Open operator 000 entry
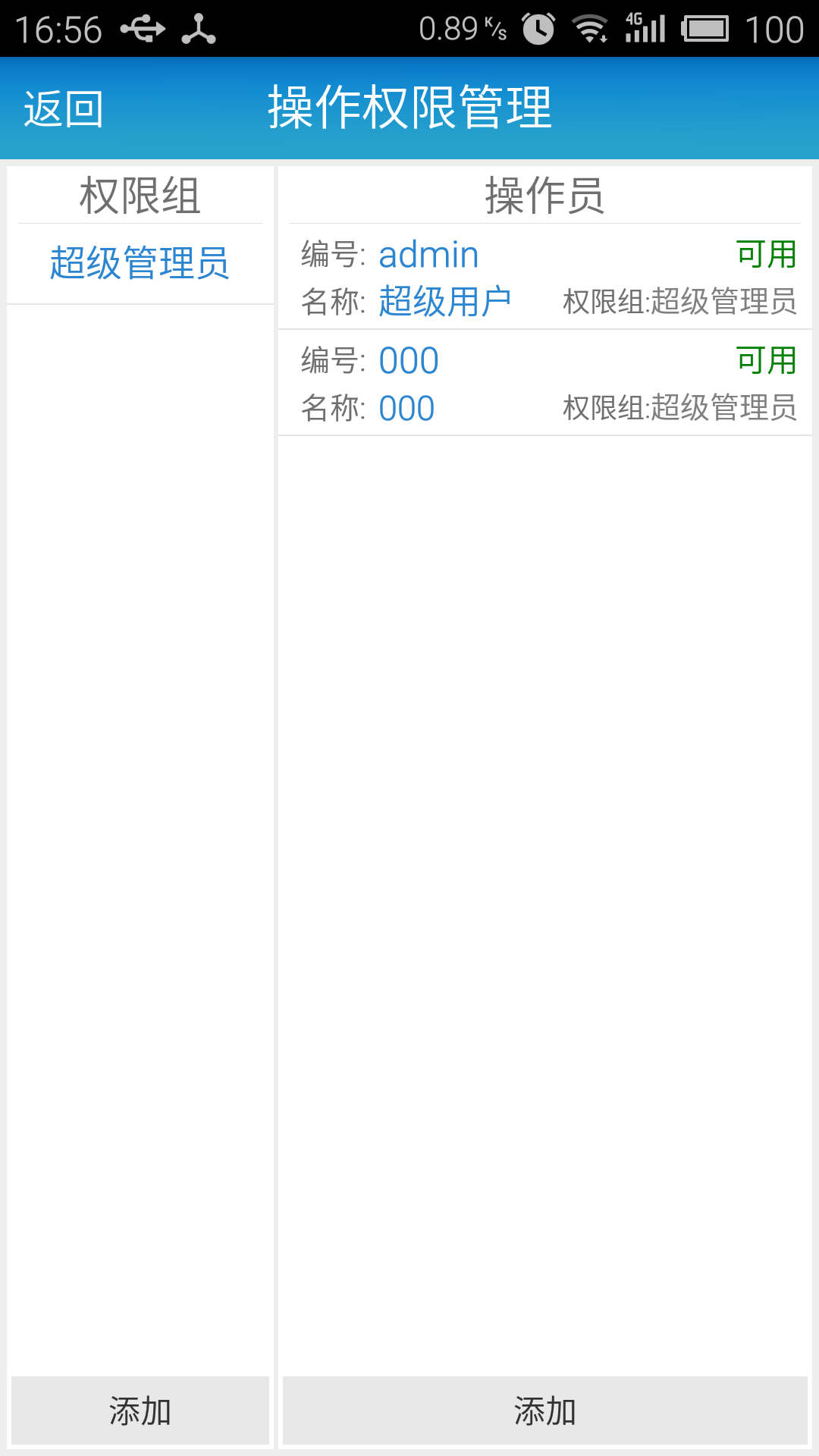 (x=544, y=384)
